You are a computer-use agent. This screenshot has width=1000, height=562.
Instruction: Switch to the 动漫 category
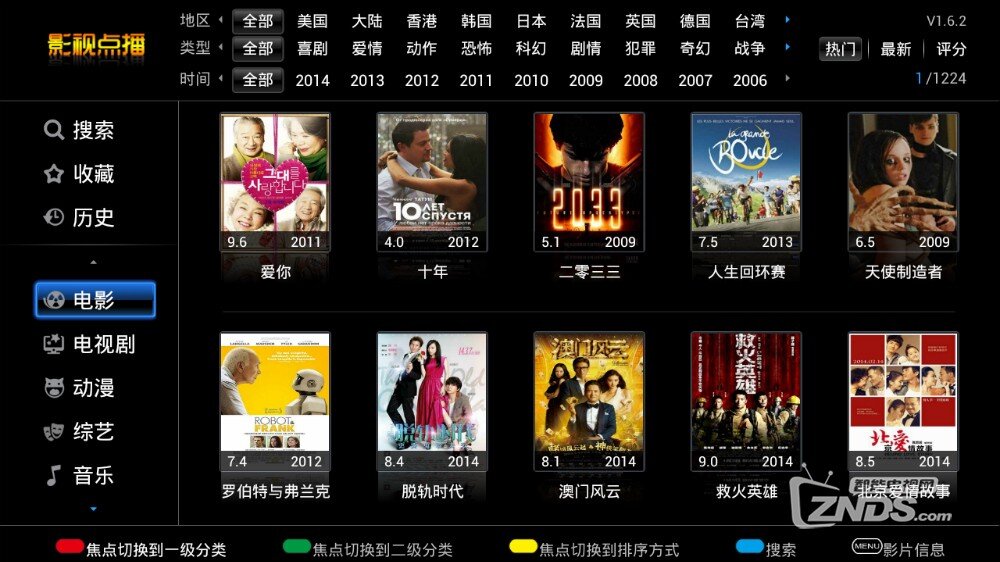point(80,388)
